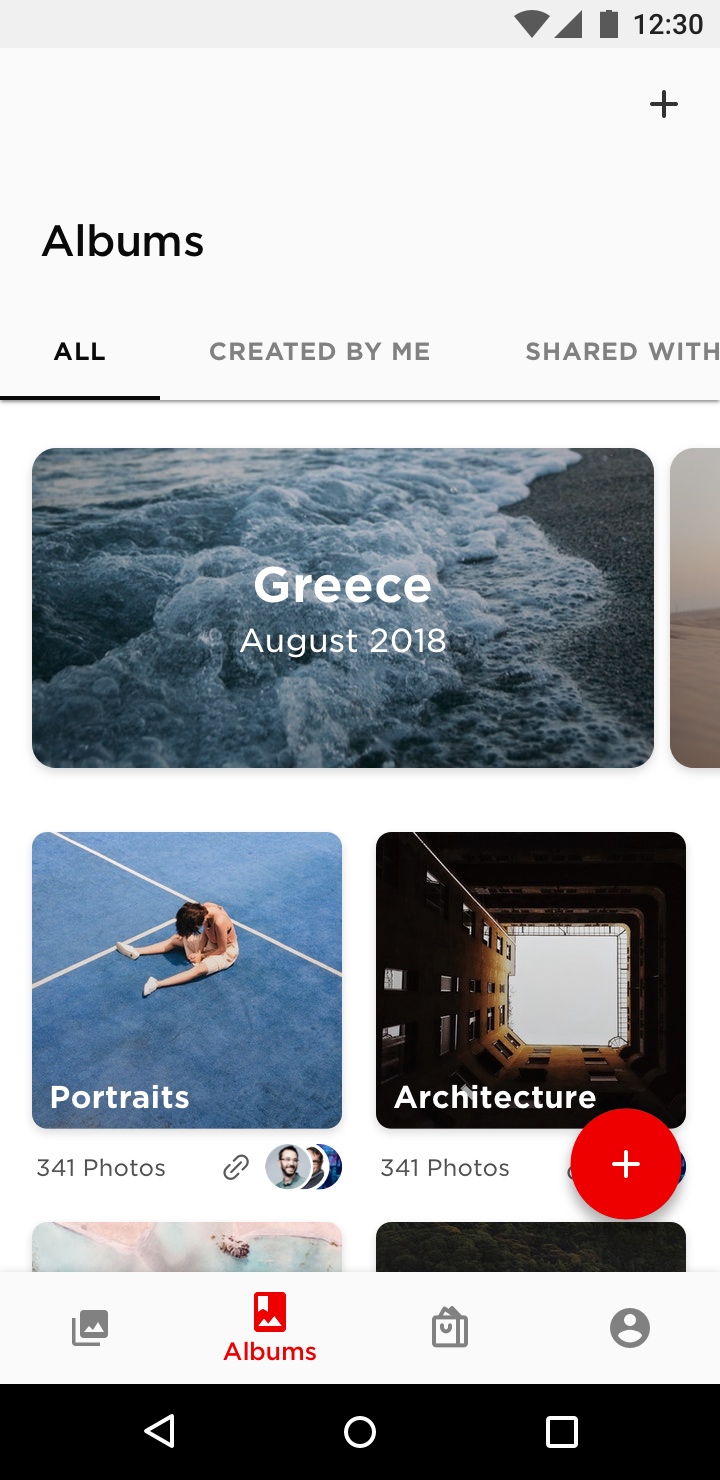The height and width of the screenshot is (1480, 720).
Task: Open the Greece August 2018 album
Action: pyautogui.click(x=343, y=608)
